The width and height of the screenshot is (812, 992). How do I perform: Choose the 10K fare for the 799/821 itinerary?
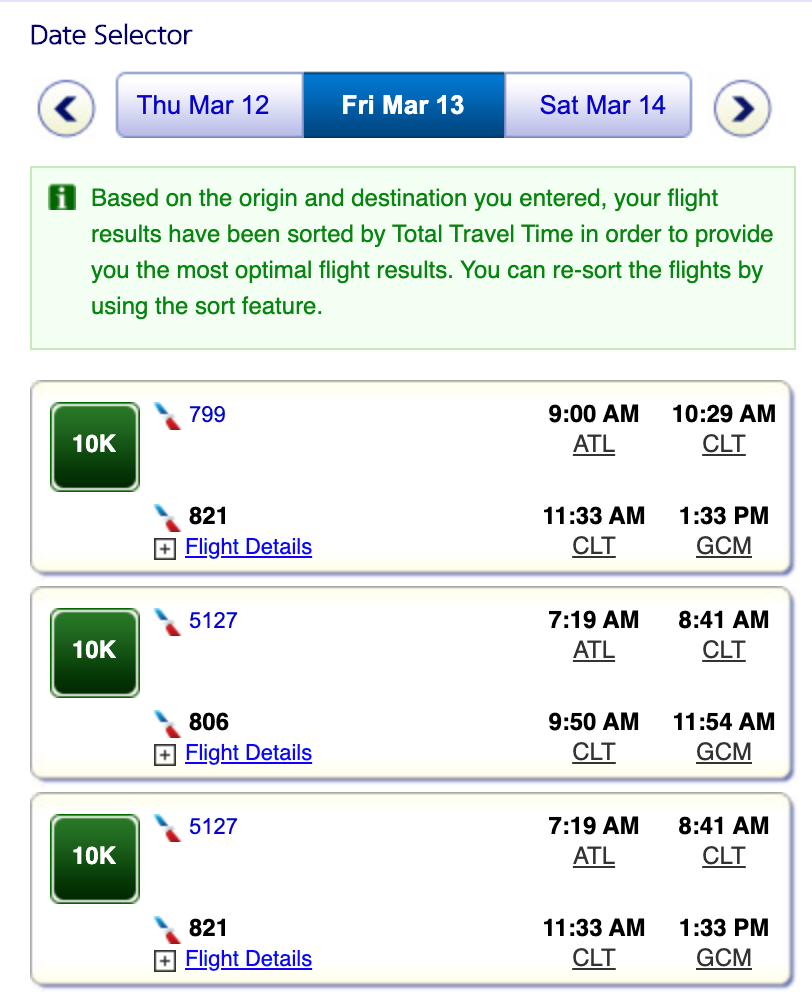pyautogui.click(x=95, y=446)
